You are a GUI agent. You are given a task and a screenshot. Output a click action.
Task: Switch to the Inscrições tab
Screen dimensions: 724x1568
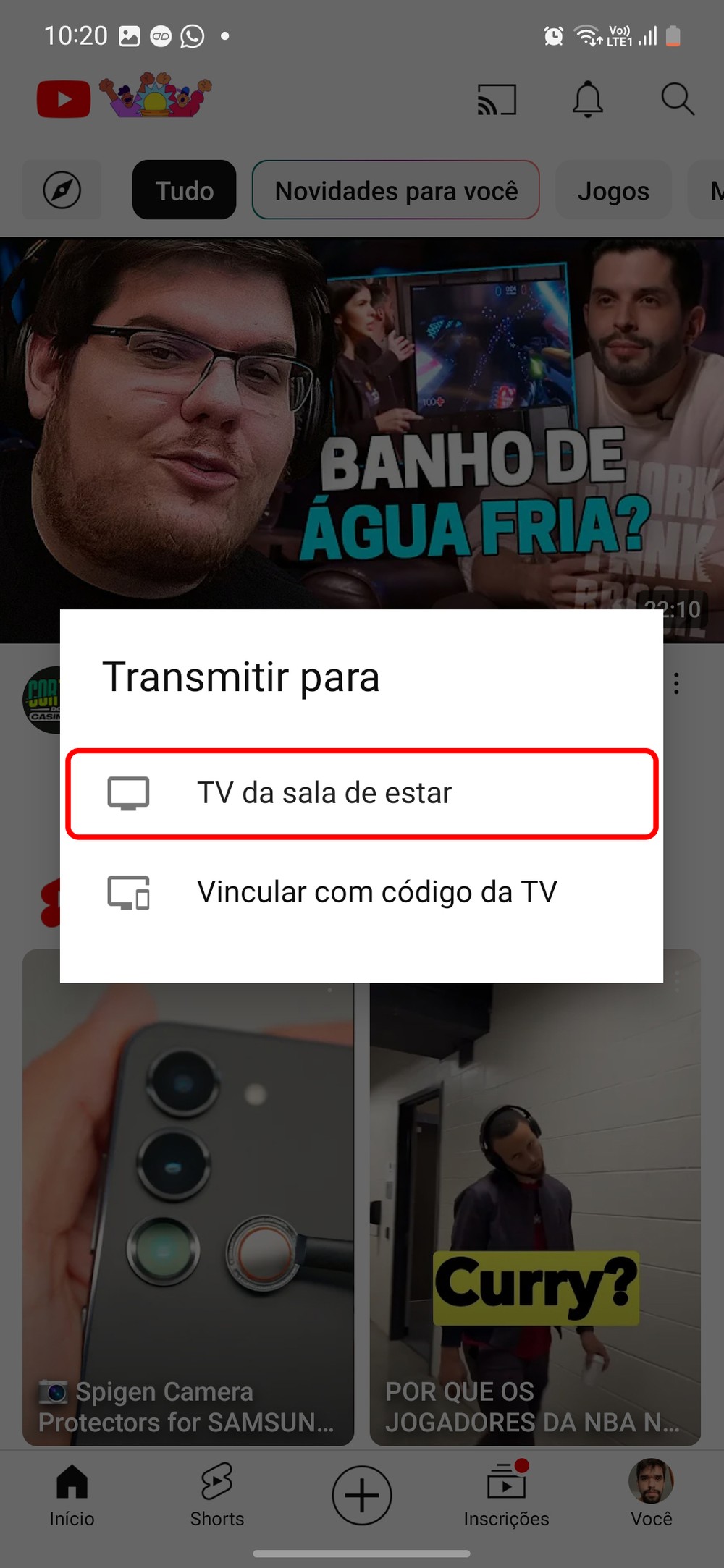[506, 1495]
